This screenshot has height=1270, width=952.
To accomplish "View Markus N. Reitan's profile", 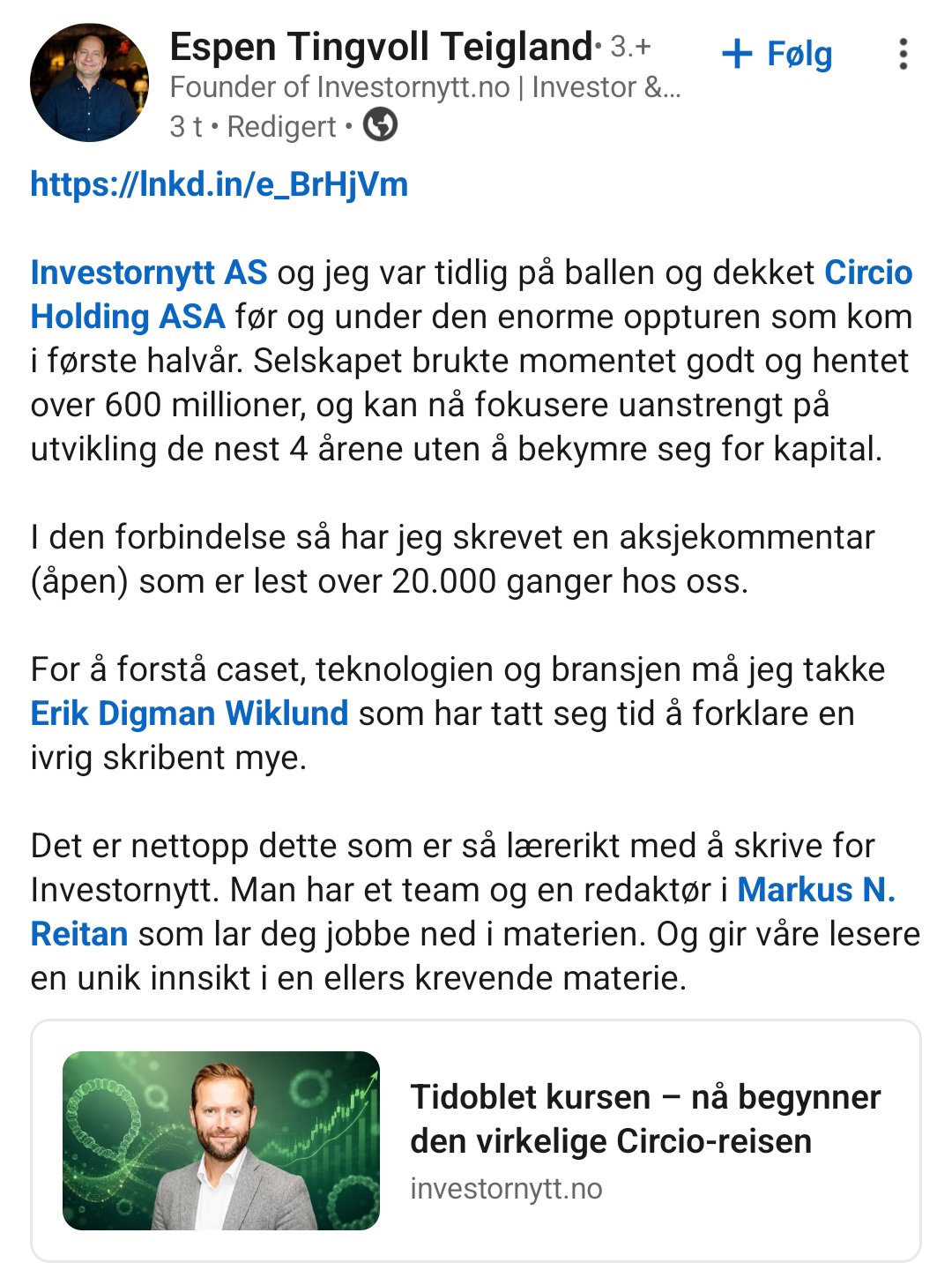I will pyautogui.click(x=816, y=890).
